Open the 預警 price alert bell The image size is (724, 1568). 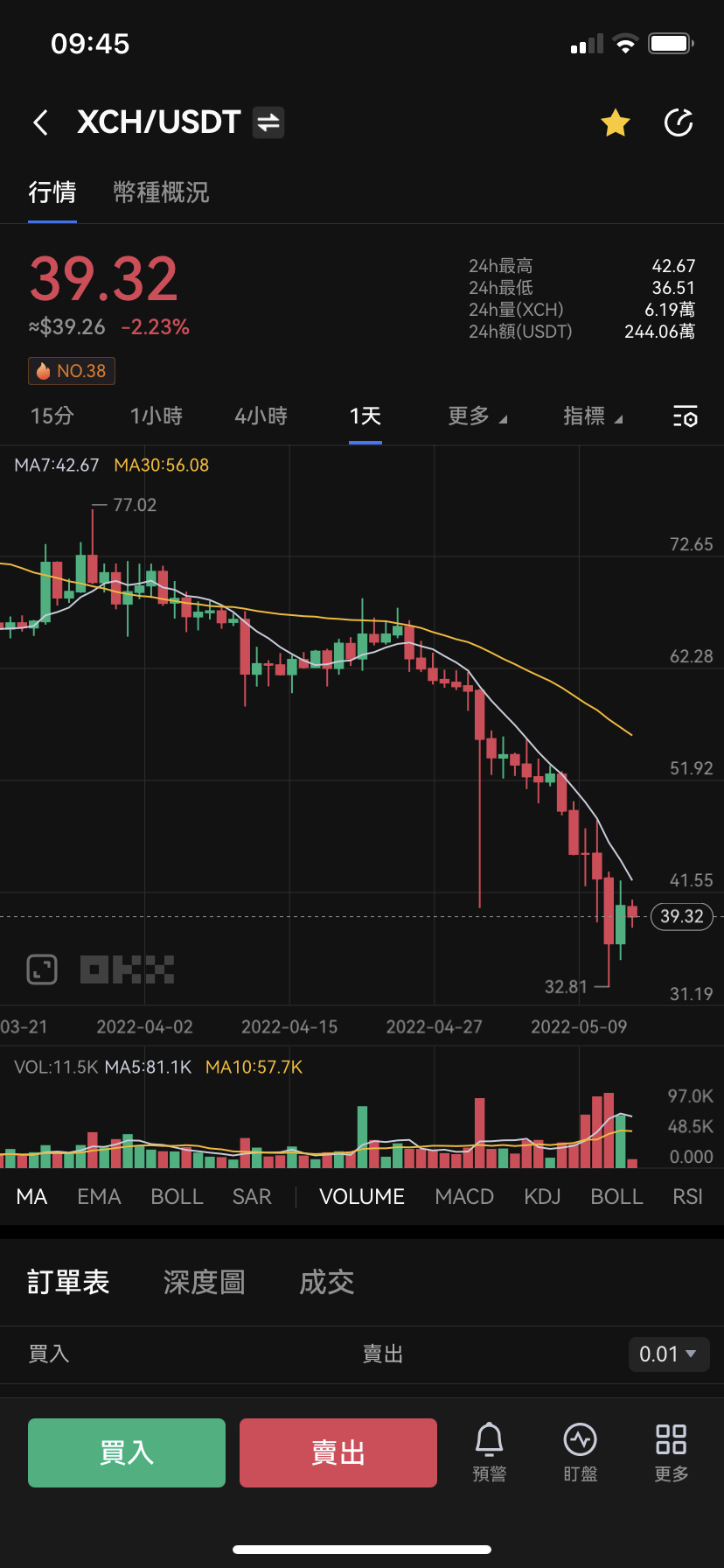click(x=490, y=1452)
